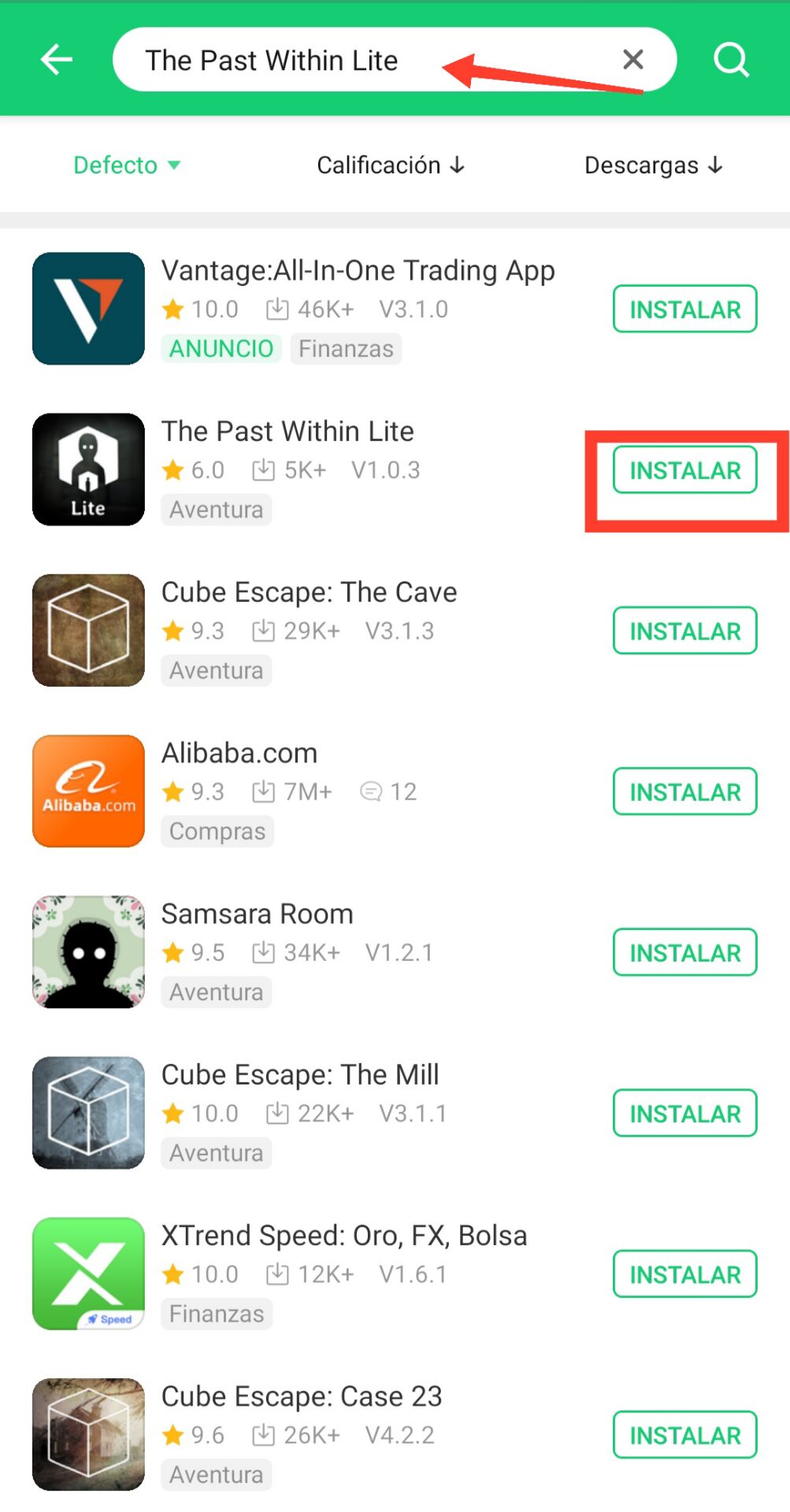Tap the Cube Escape: Case 23 icon
The height and width of the screenshot is (1512, 790).
[x=87, y=1435]
